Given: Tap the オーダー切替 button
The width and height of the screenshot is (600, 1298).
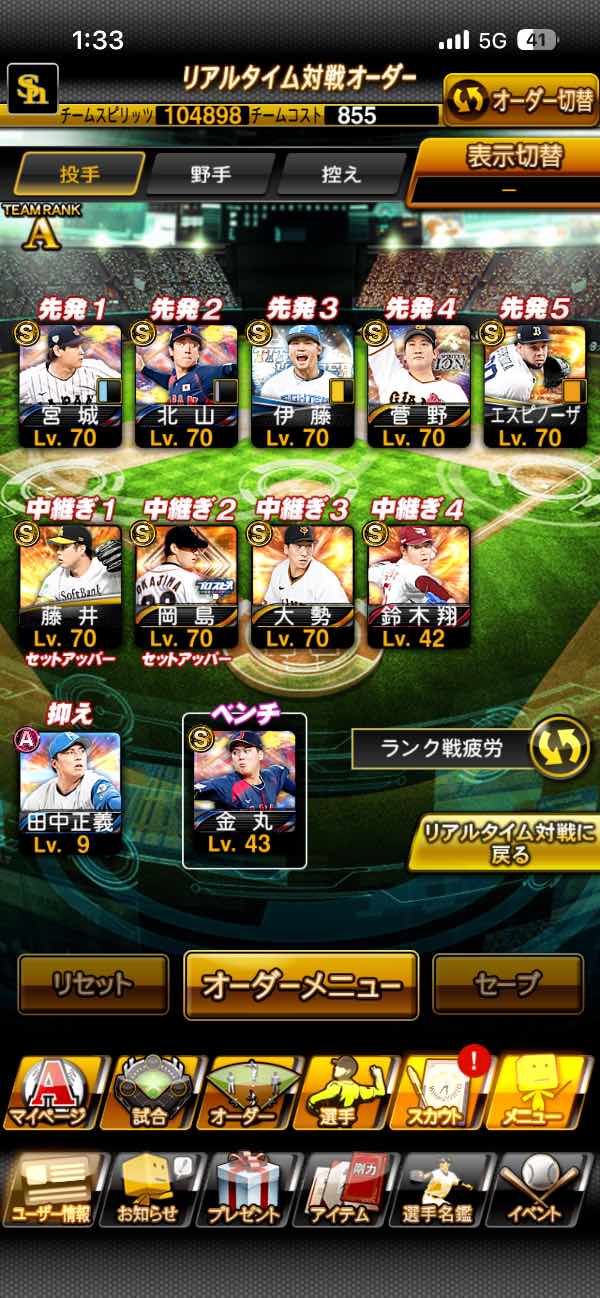Looking at the screenshot, I should 520,100.
